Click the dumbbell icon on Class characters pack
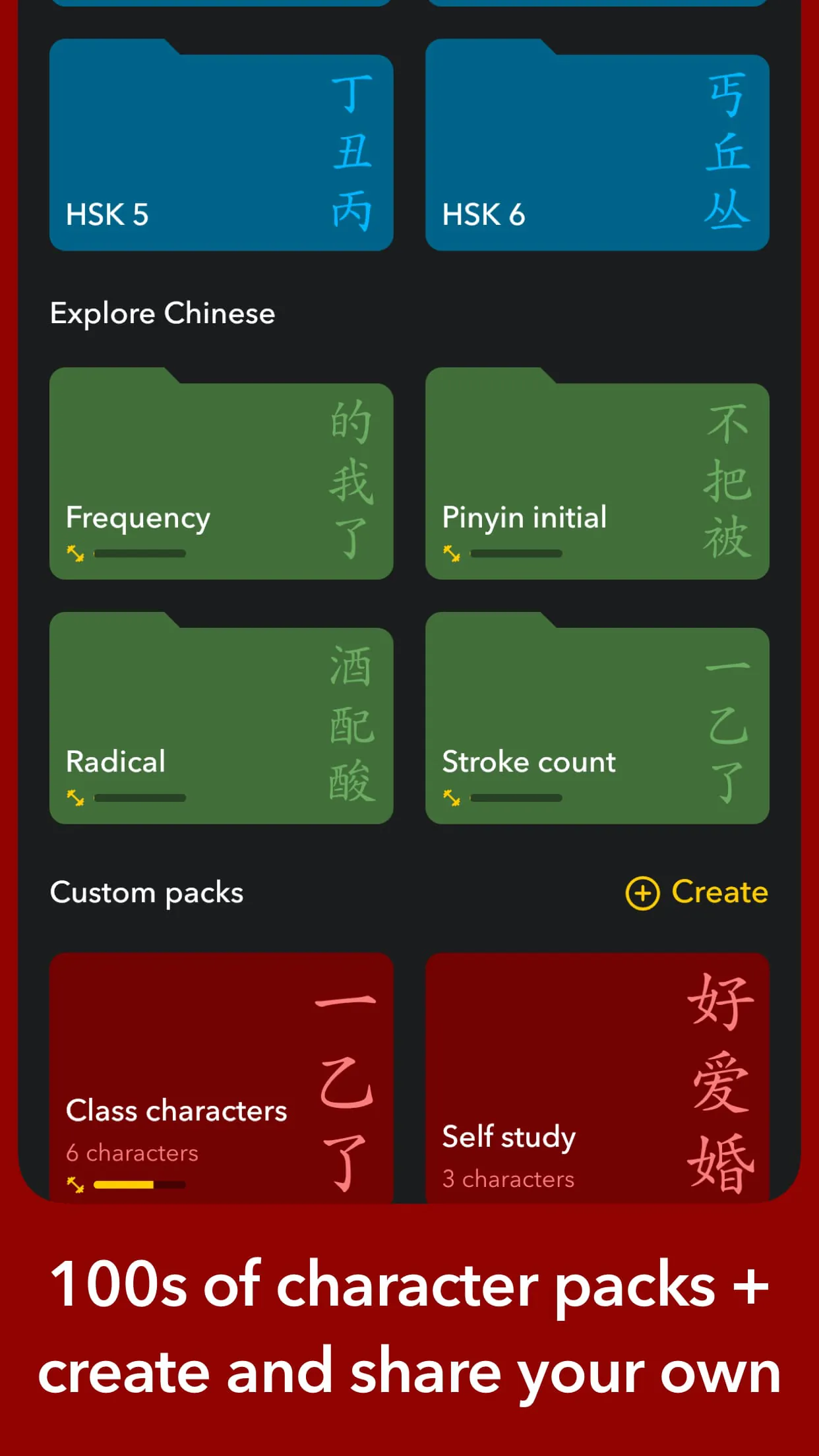819x1456 pixels. pyautogui.click(x=75, y=1185)
